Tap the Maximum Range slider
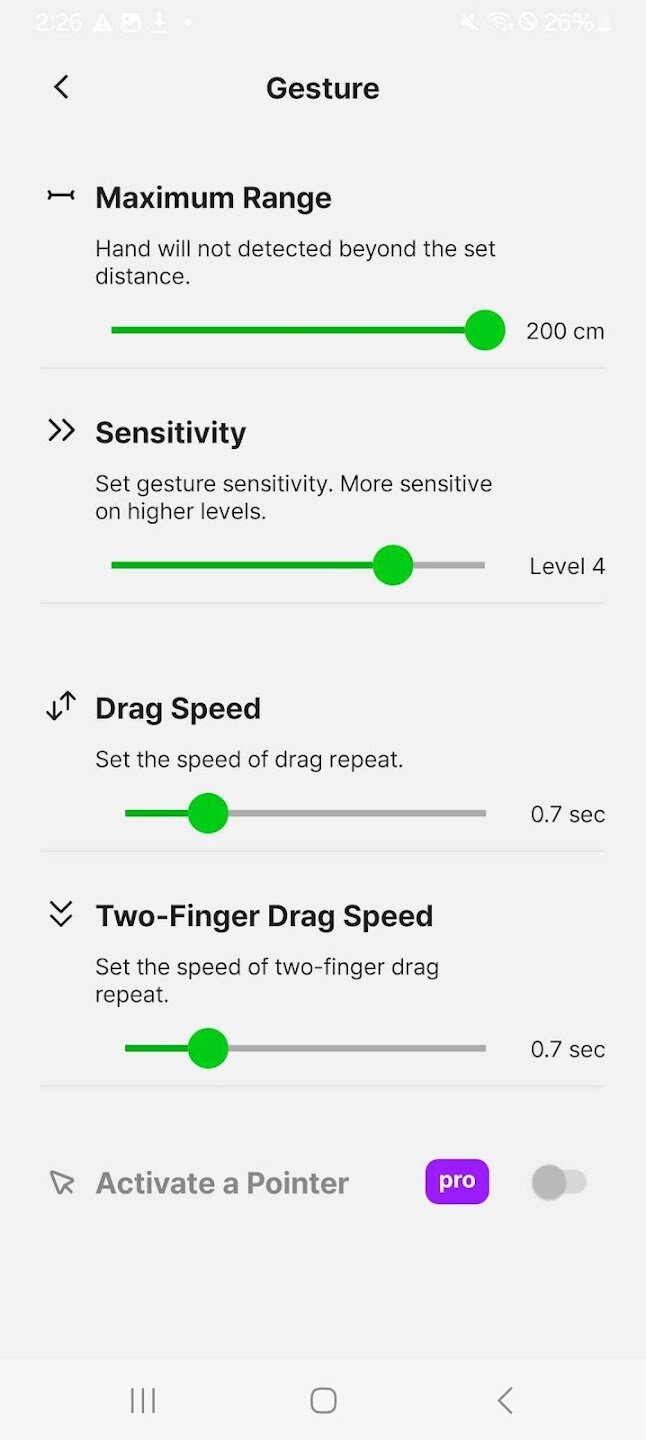Screen dimensions: 646x1440 coord(298,330)
